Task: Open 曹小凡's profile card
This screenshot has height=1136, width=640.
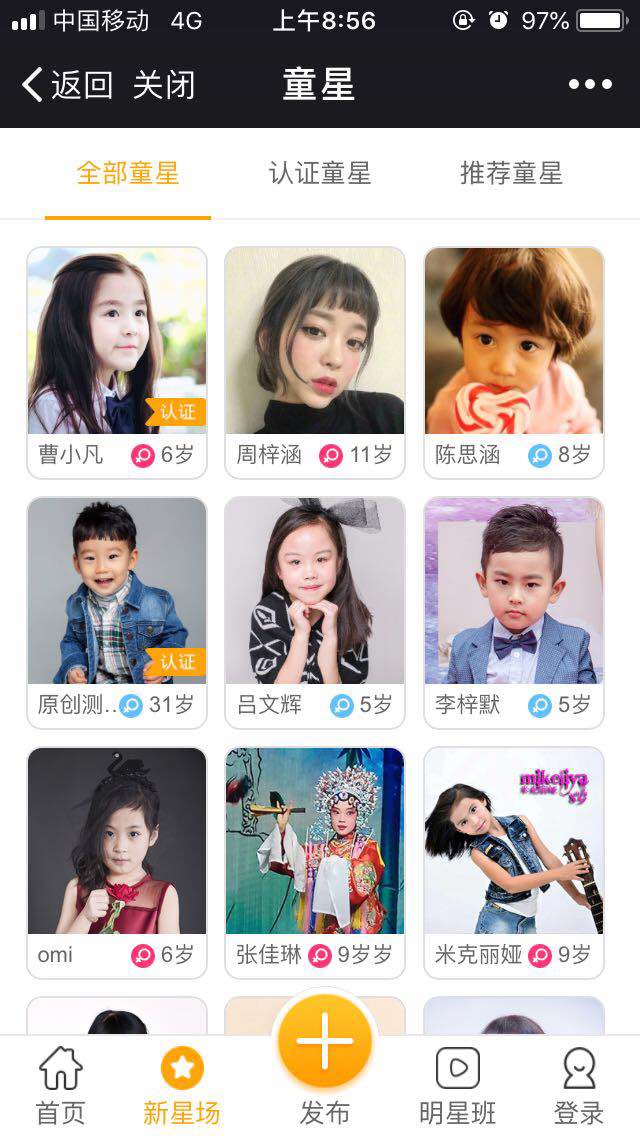Action: pyautogui.click(x=117, y=362)
